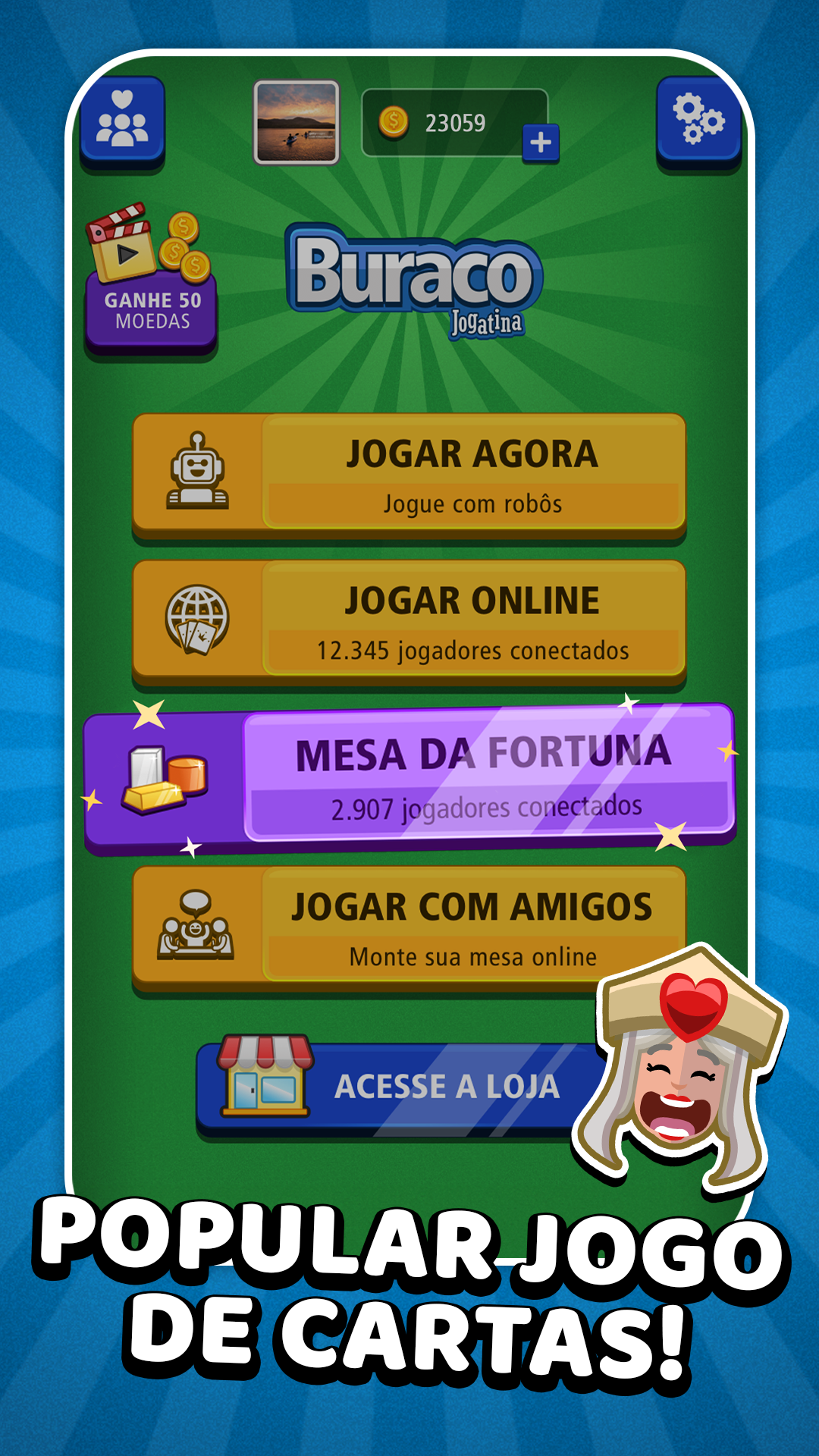Click the Buraco Jogatina logo
The image size is (819, 1456).
[413, 284]
